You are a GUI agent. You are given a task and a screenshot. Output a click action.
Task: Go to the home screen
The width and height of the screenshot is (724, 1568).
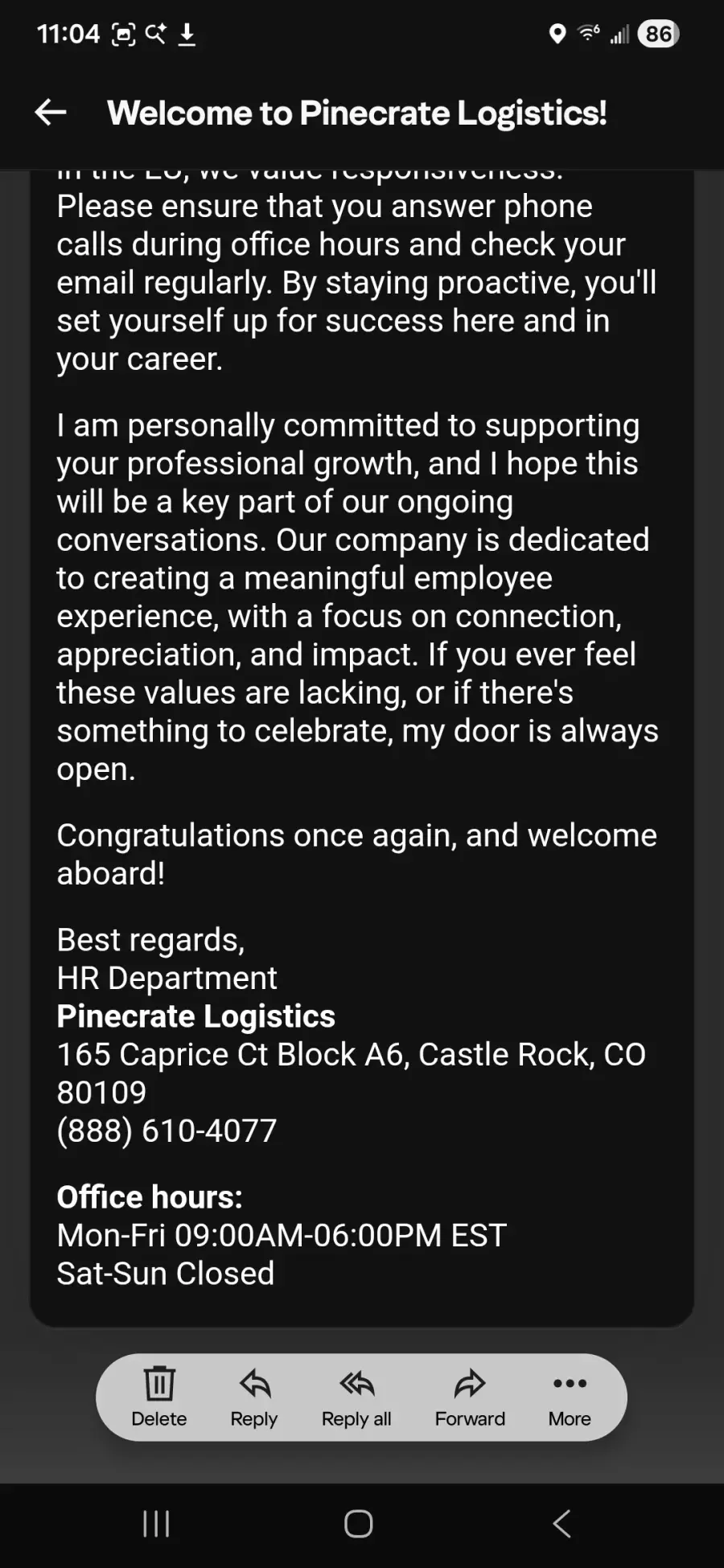(359, 1523)
